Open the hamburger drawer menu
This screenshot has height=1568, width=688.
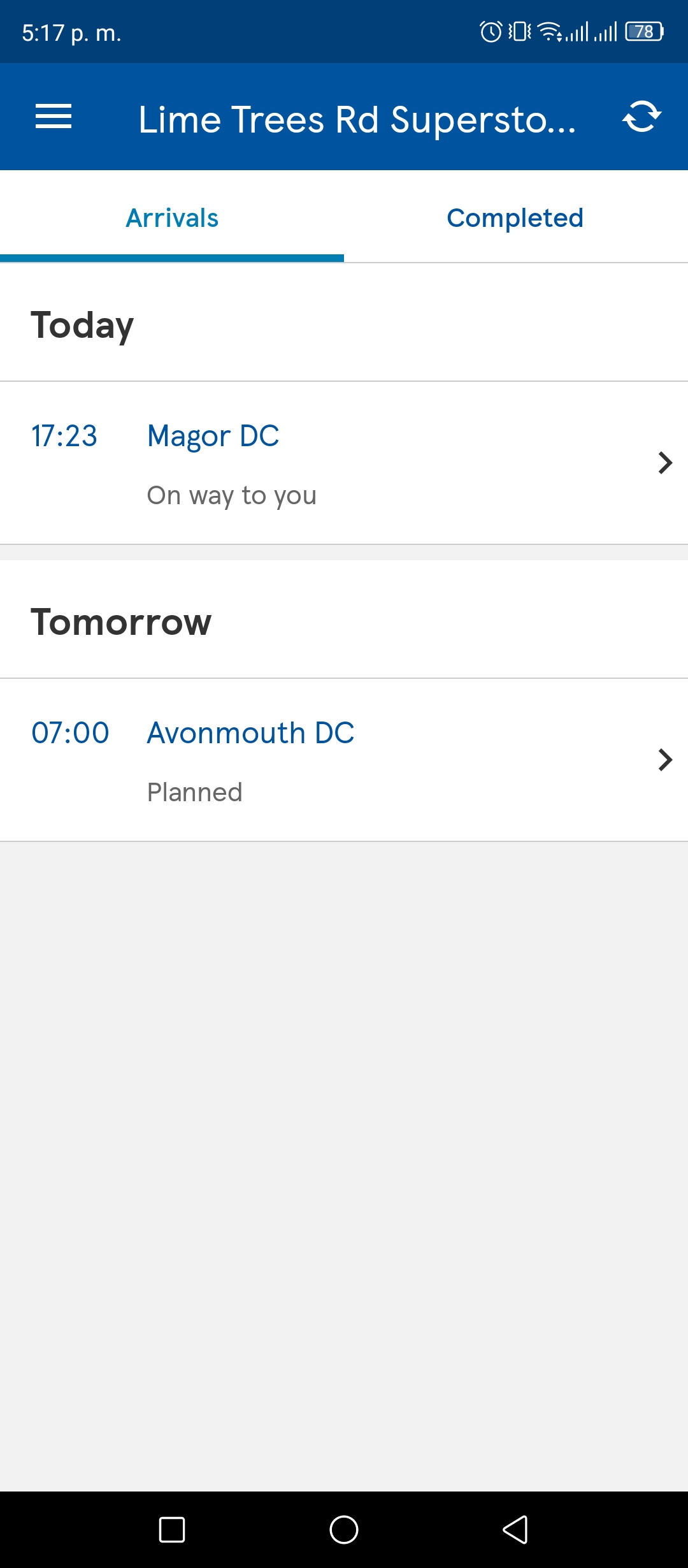(x=54, y=117)
